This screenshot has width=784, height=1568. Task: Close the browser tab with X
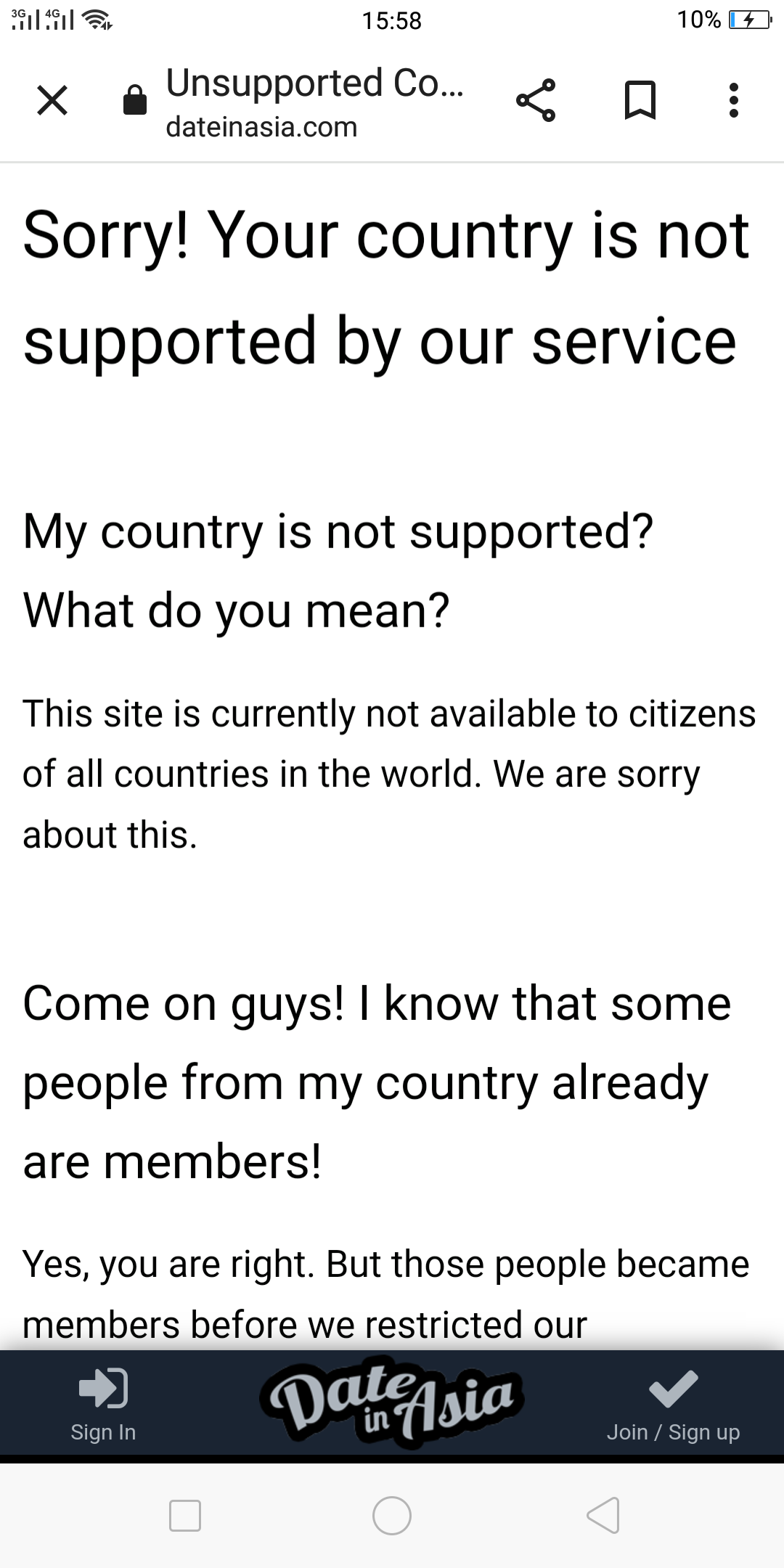(52, 100)
